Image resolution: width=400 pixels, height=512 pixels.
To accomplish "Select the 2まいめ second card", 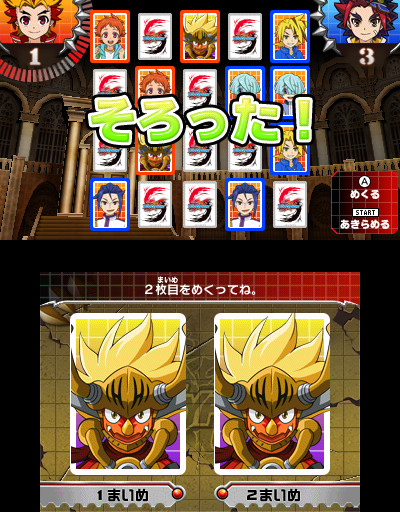I will 272,394.
